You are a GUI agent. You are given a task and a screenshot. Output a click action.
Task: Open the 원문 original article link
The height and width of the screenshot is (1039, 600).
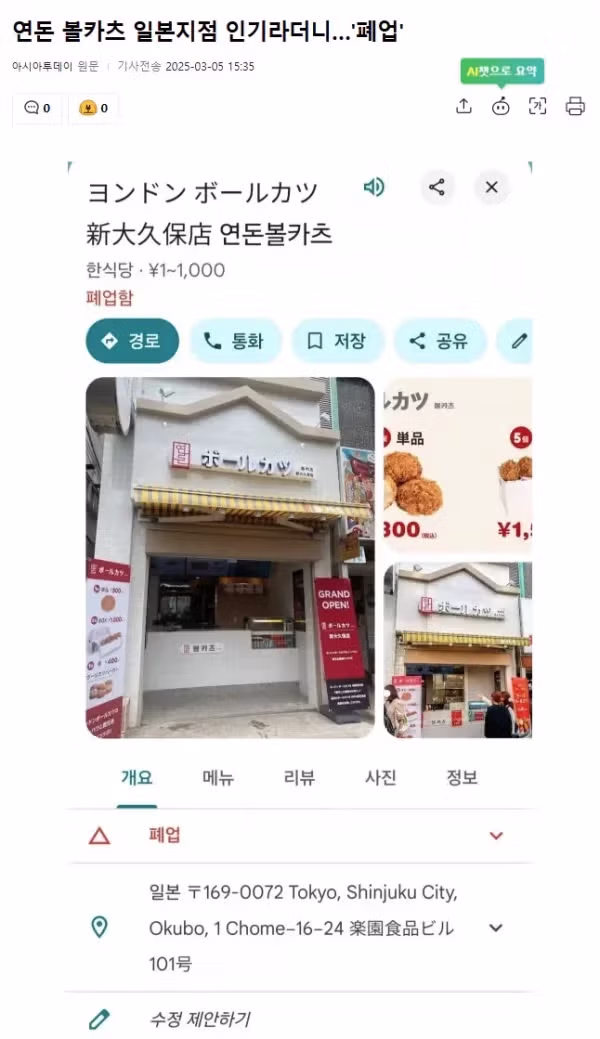(x=88, y=66)
